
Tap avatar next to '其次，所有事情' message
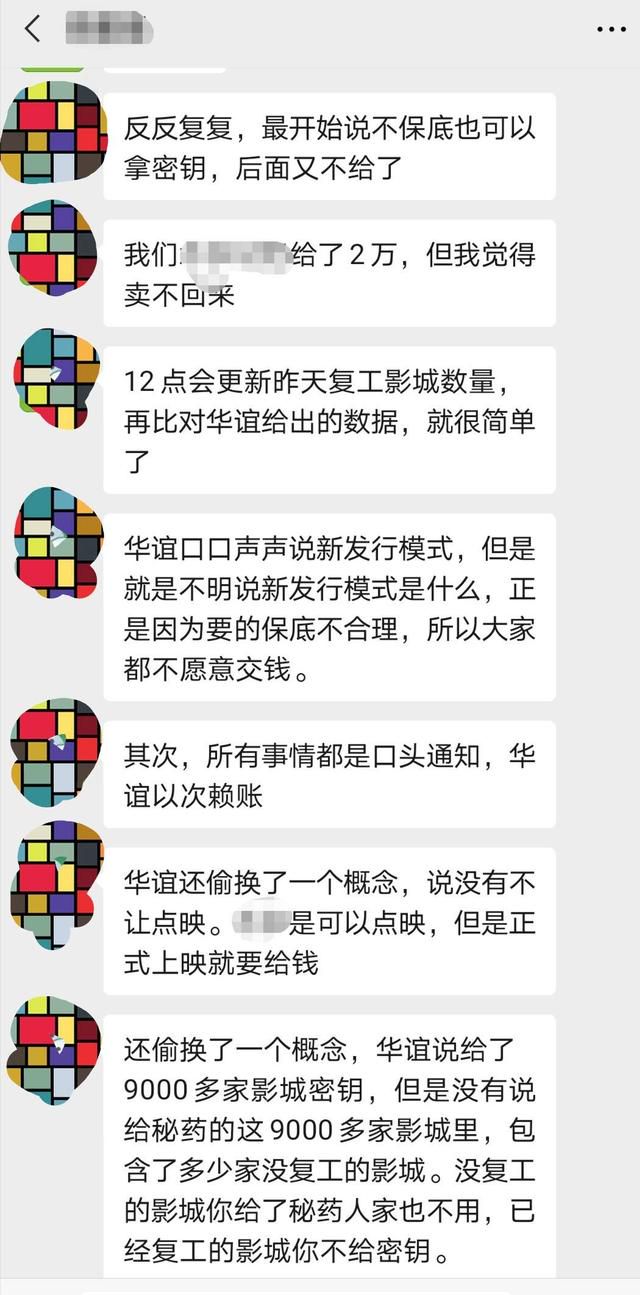(x=55, y=752)
